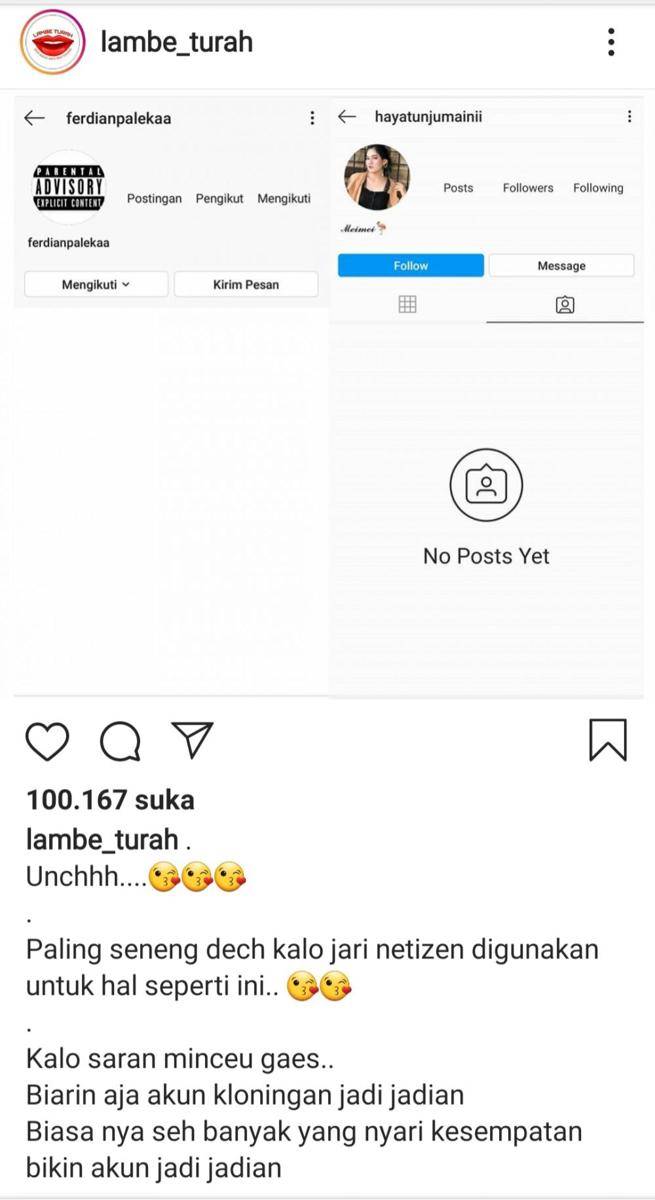Like this post with the heart icon
The image size is (655, 1200).
[x=47, y=741]
